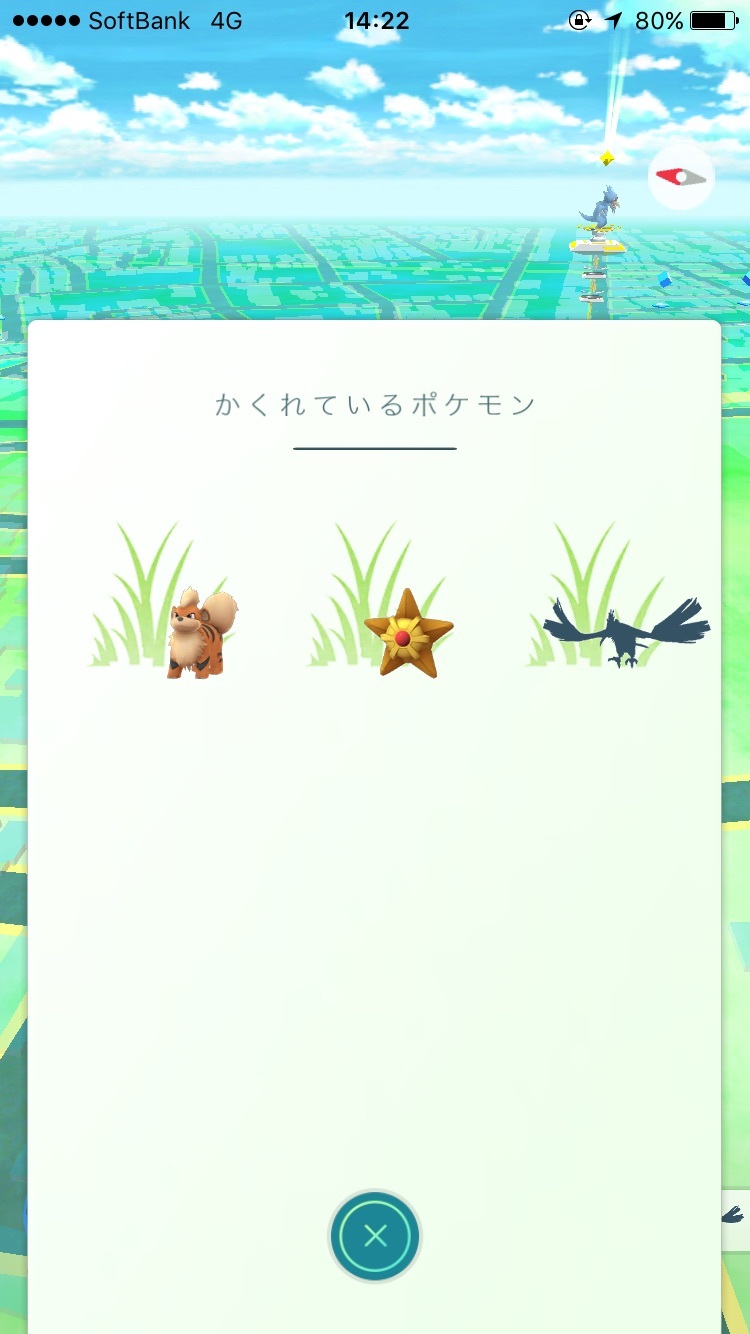
Task: Close the hidden Pokémon panel
Action: coord(375,1237)
